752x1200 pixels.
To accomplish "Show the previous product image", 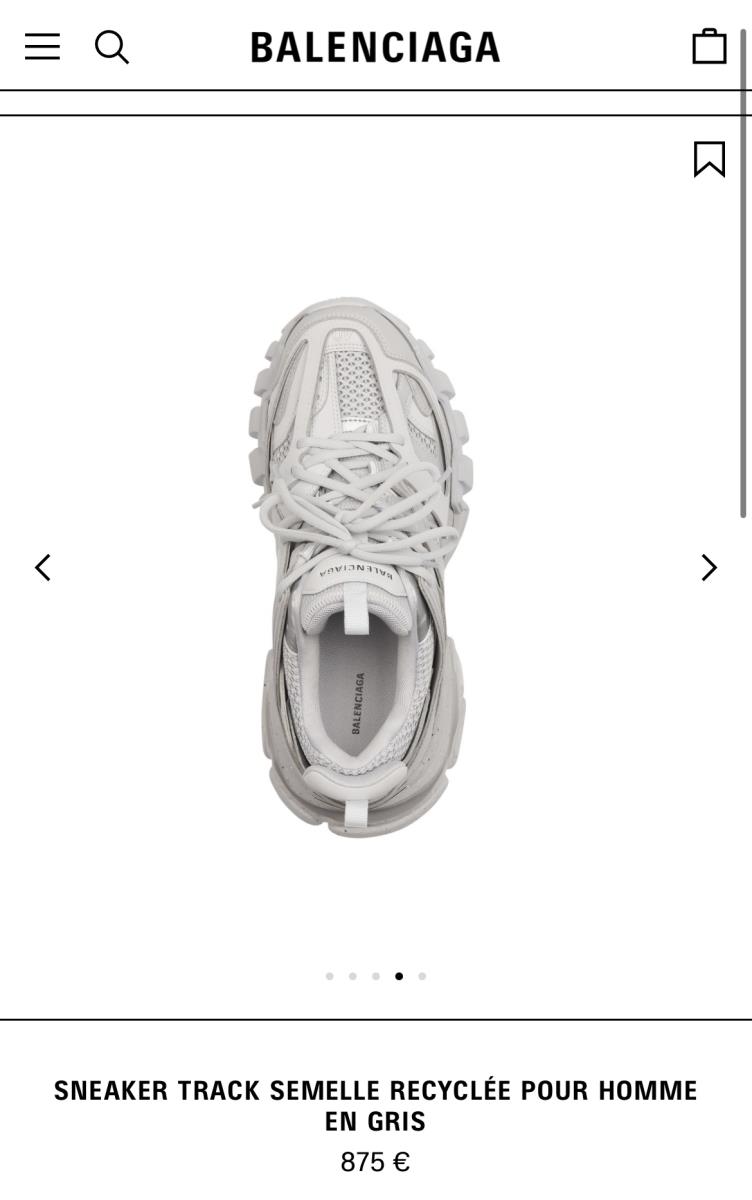I will pos(43,567).
